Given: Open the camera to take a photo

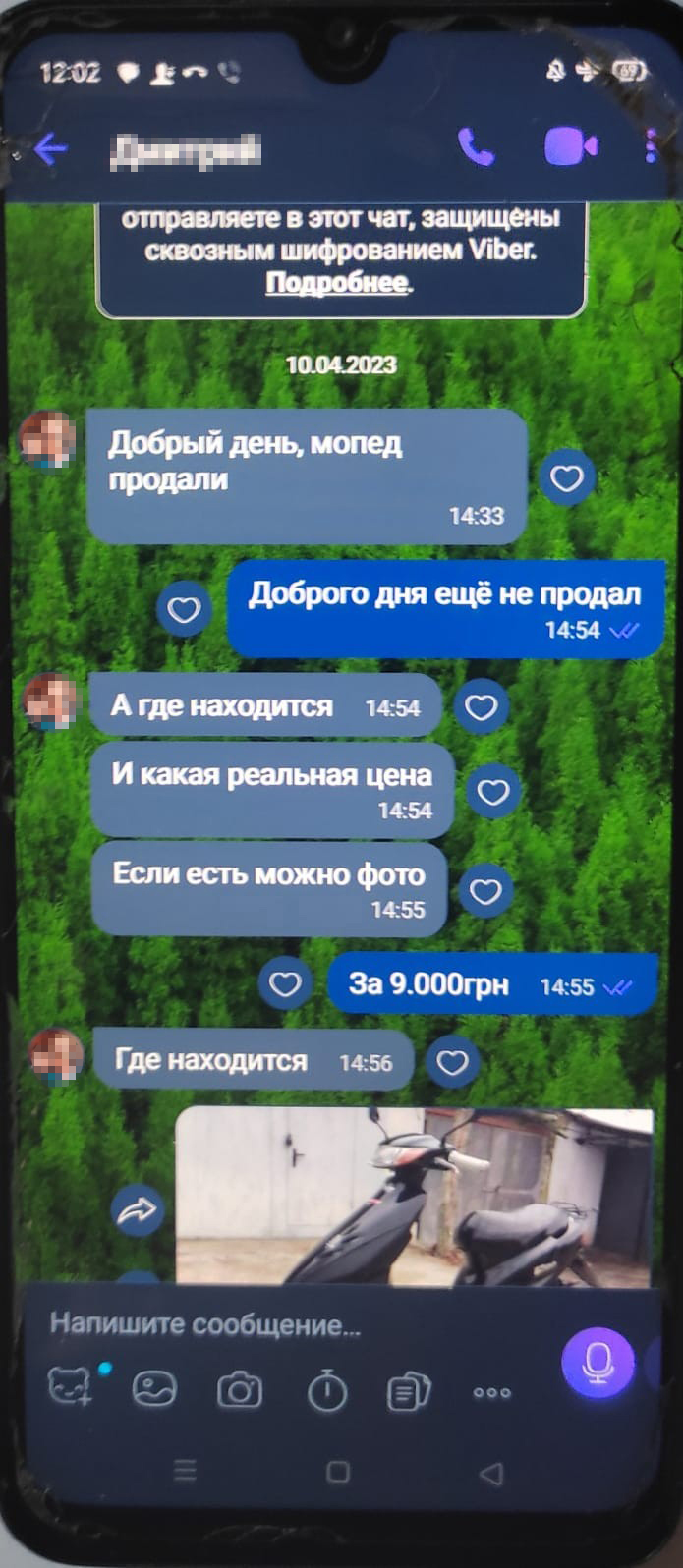Looking at the screenshot, I should [x=239, y=1390].
